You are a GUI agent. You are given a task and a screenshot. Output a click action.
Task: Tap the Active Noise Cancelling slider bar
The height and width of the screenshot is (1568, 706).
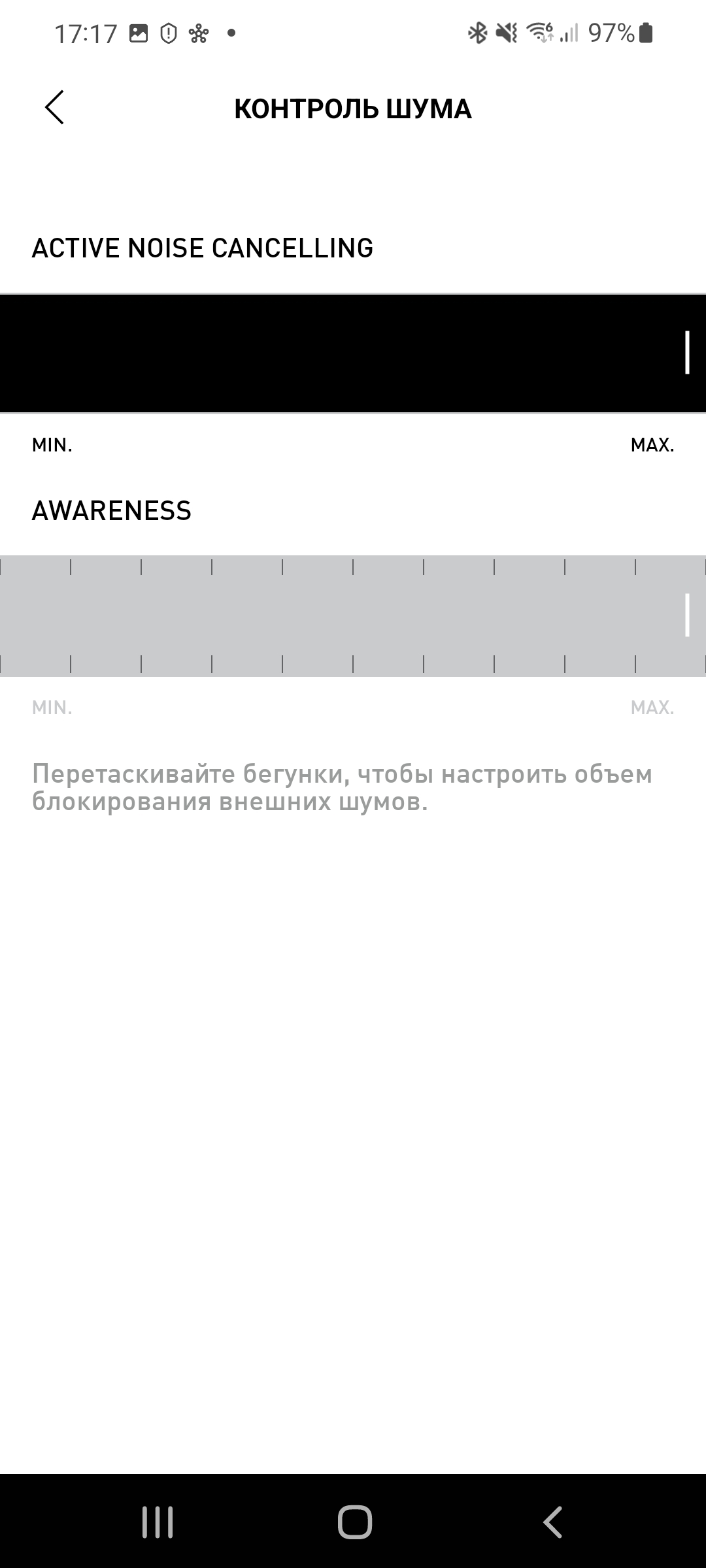click(x=353, y=353)
